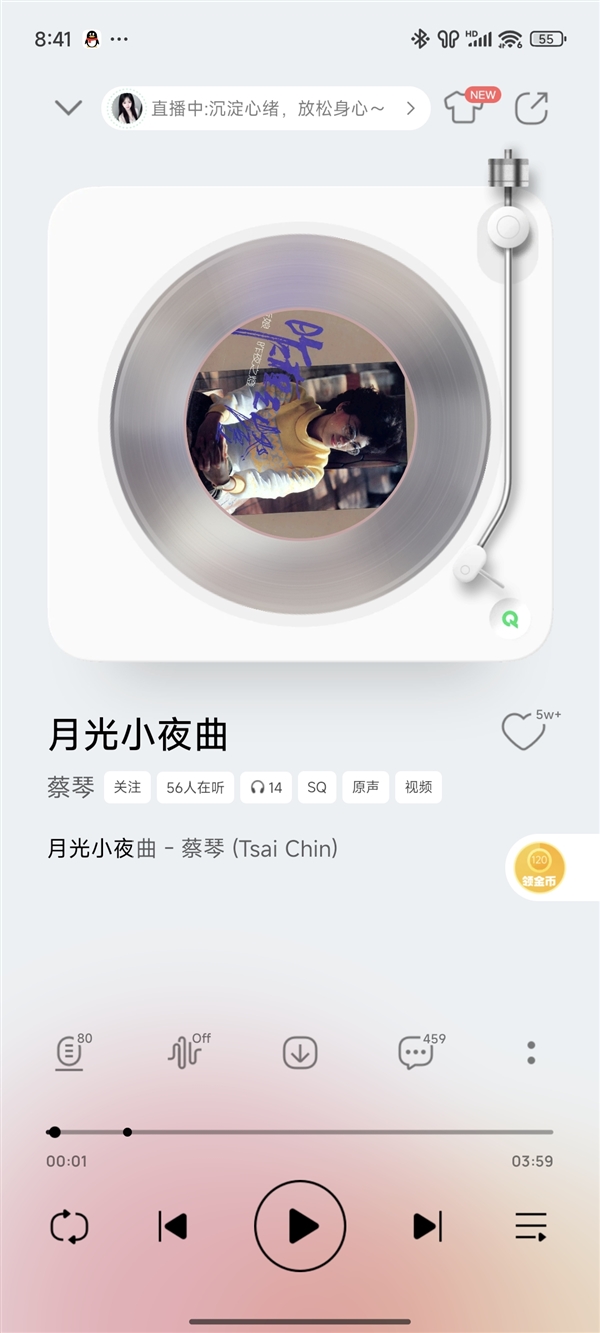
Task: Open the three-dot more options menu
Action: (x=531, y=1052)
